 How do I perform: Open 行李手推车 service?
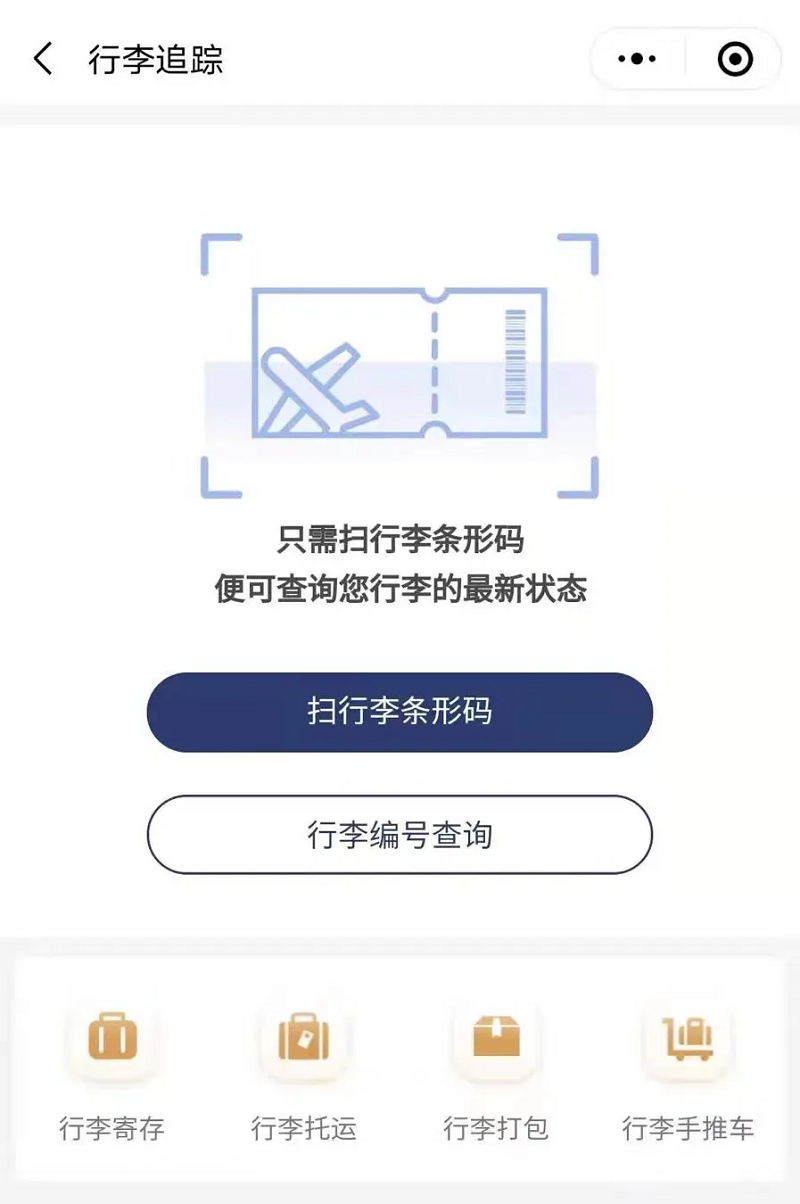(x=688, y=1072)
